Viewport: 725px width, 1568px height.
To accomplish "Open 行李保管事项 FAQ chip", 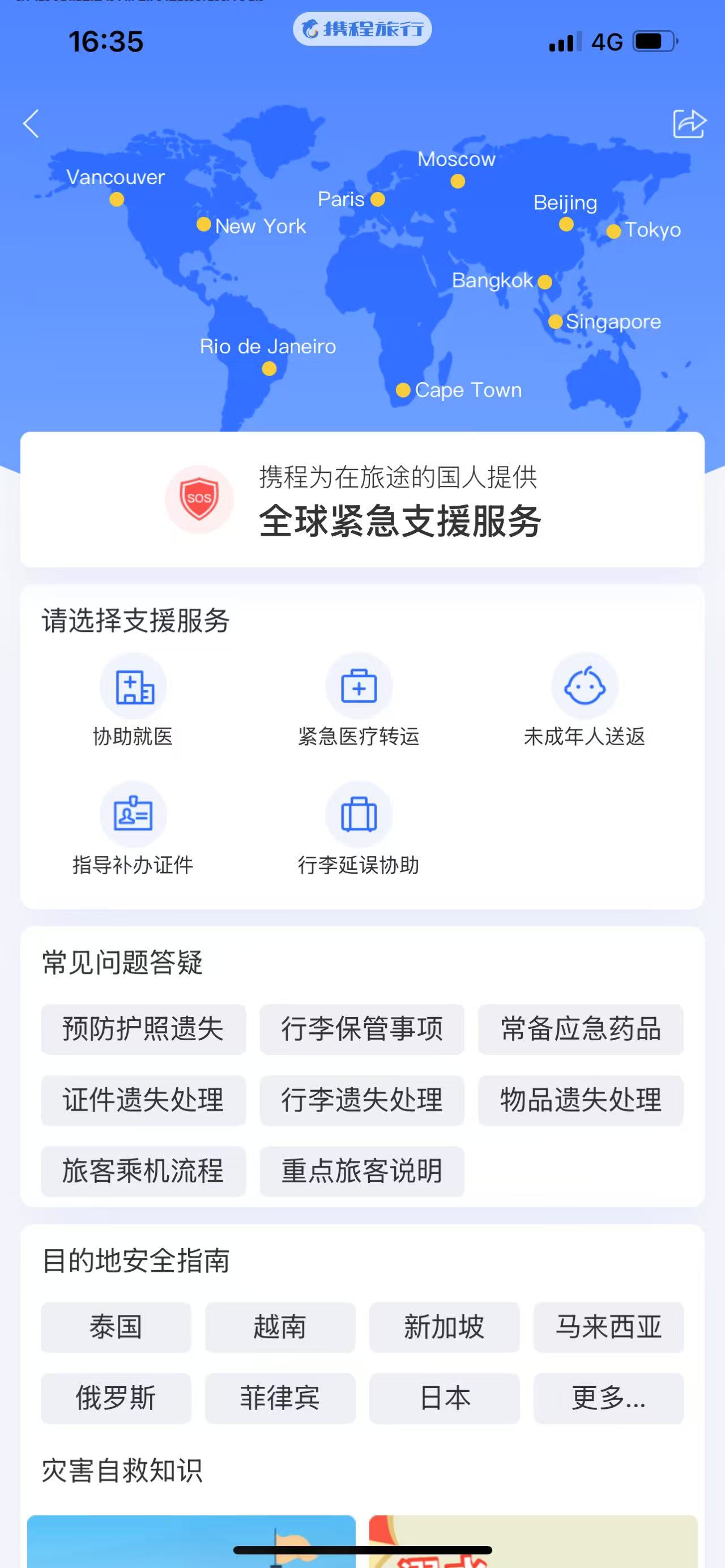I will point(361,1029).
